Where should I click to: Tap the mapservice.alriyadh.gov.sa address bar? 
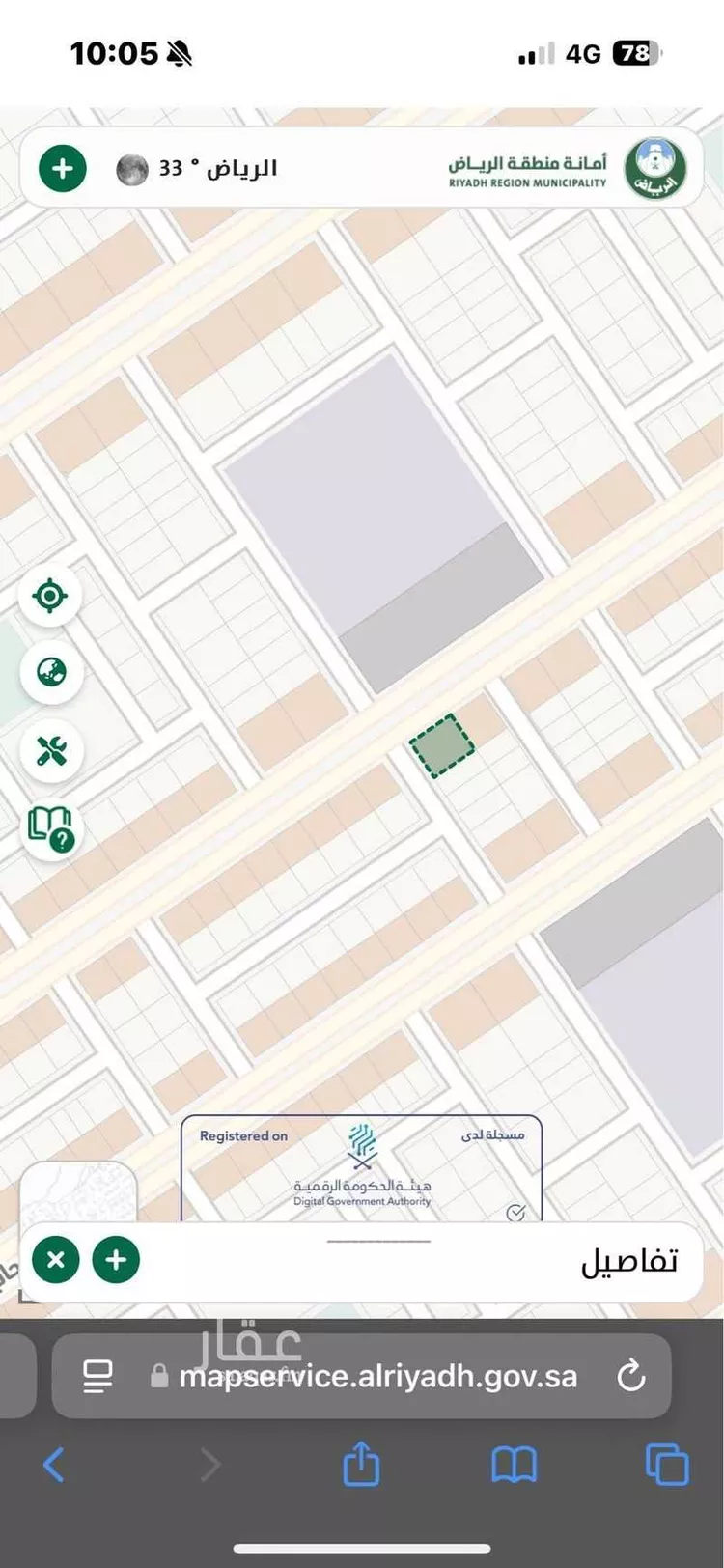point(376,1376)
